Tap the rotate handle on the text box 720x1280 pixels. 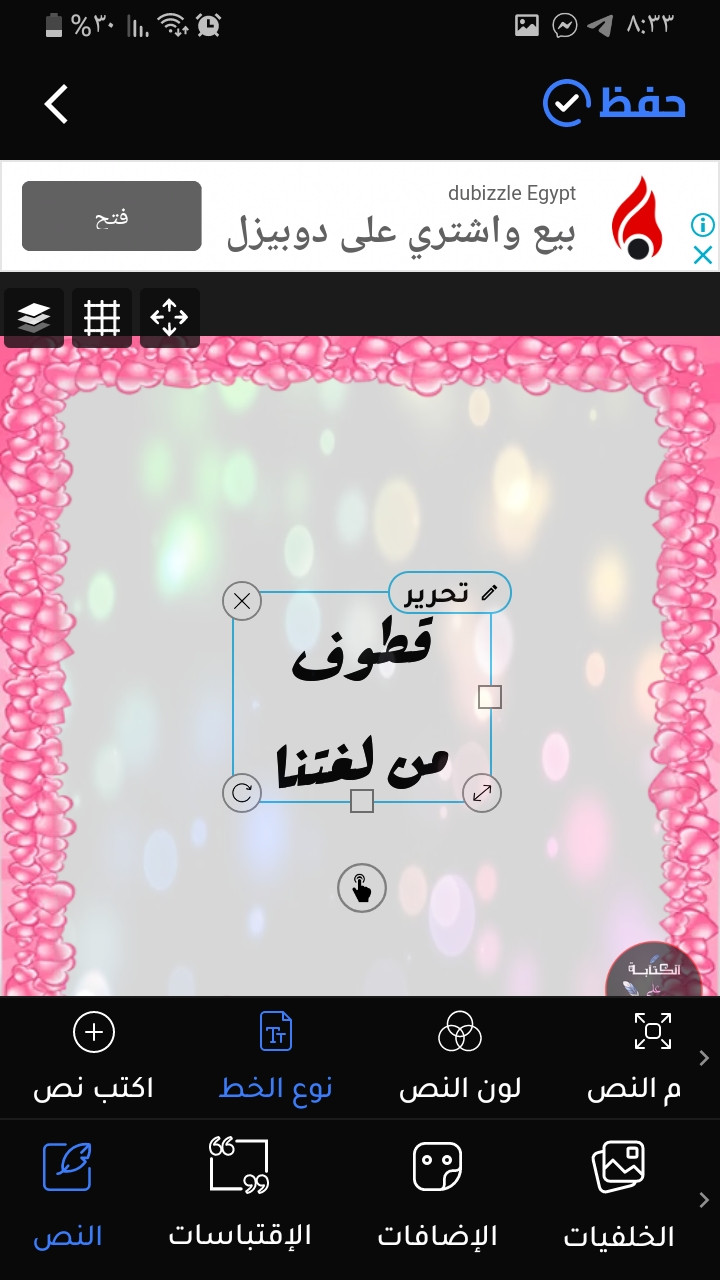242,793
